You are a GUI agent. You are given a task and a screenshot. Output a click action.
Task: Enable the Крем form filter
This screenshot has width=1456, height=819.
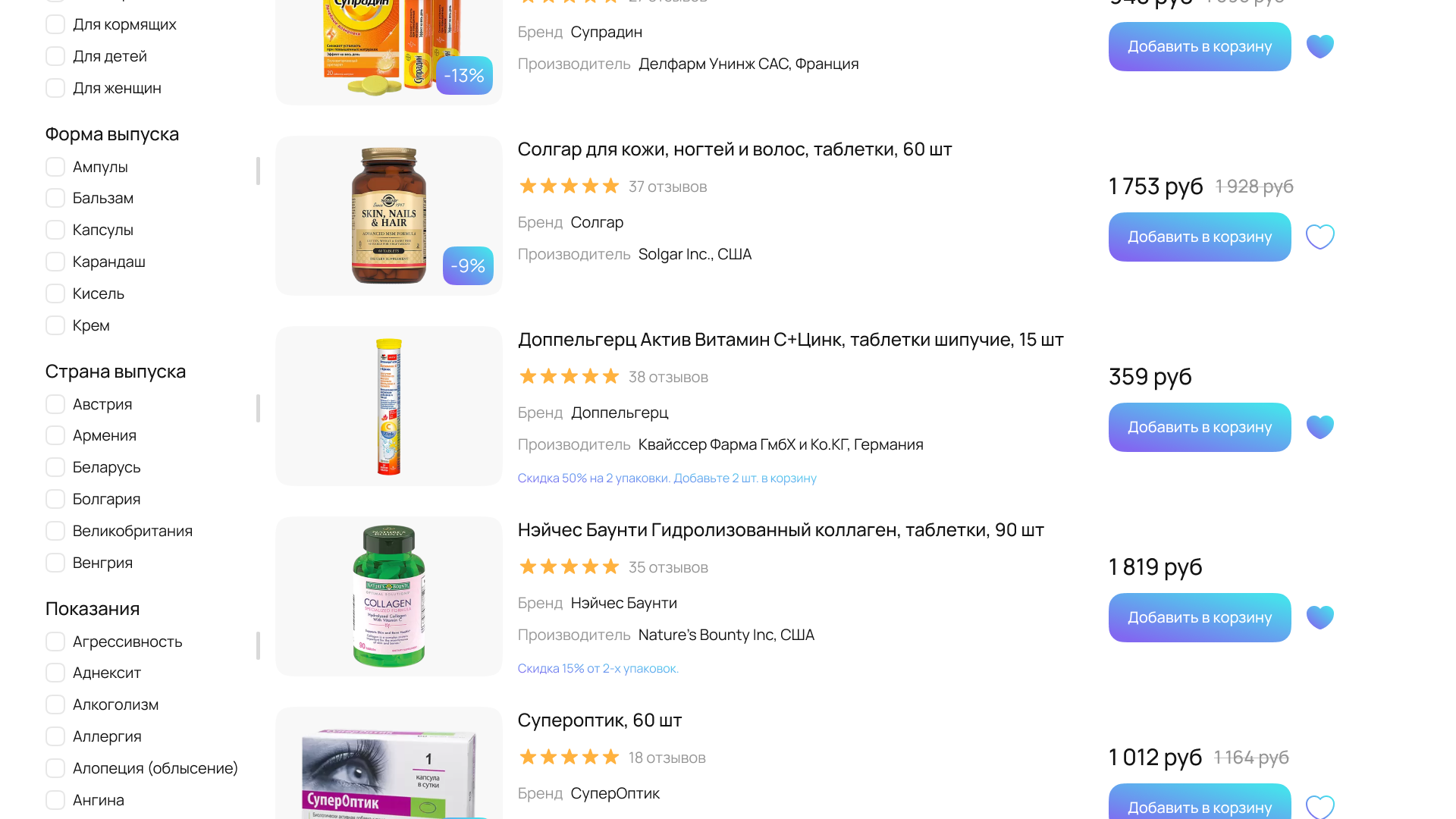[55, 325]
